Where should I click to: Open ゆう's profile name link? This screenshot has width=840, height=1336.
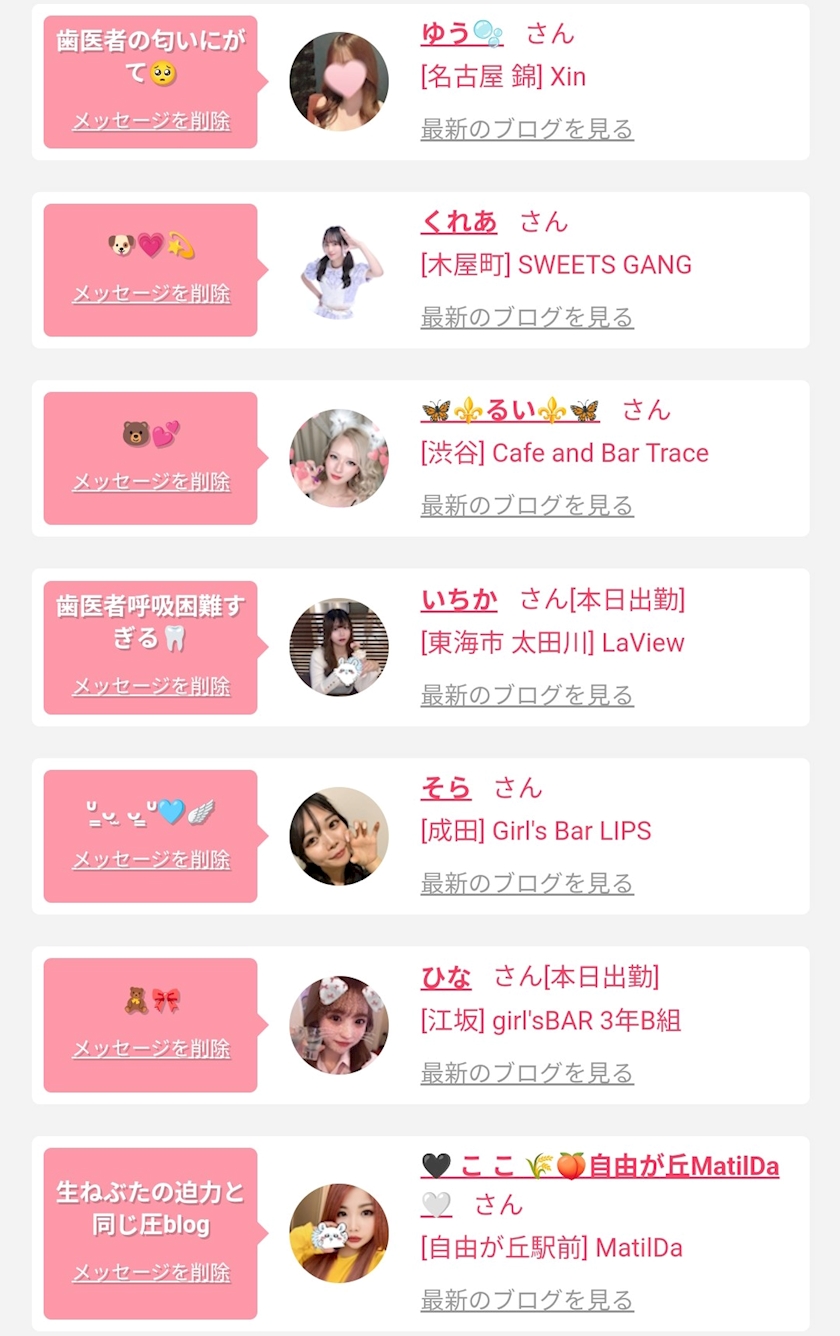(x=462, y=33)
